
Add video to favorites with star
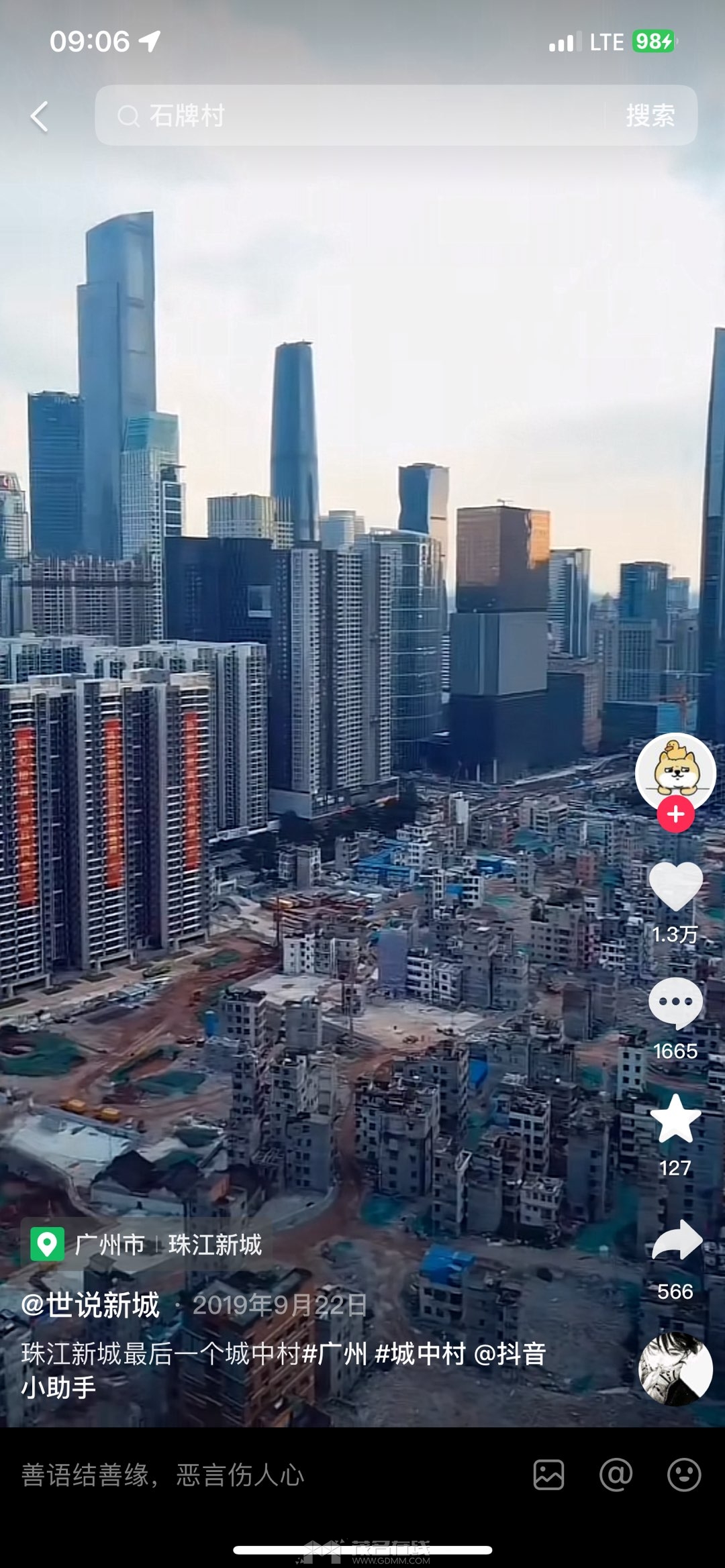point(675,1120)
